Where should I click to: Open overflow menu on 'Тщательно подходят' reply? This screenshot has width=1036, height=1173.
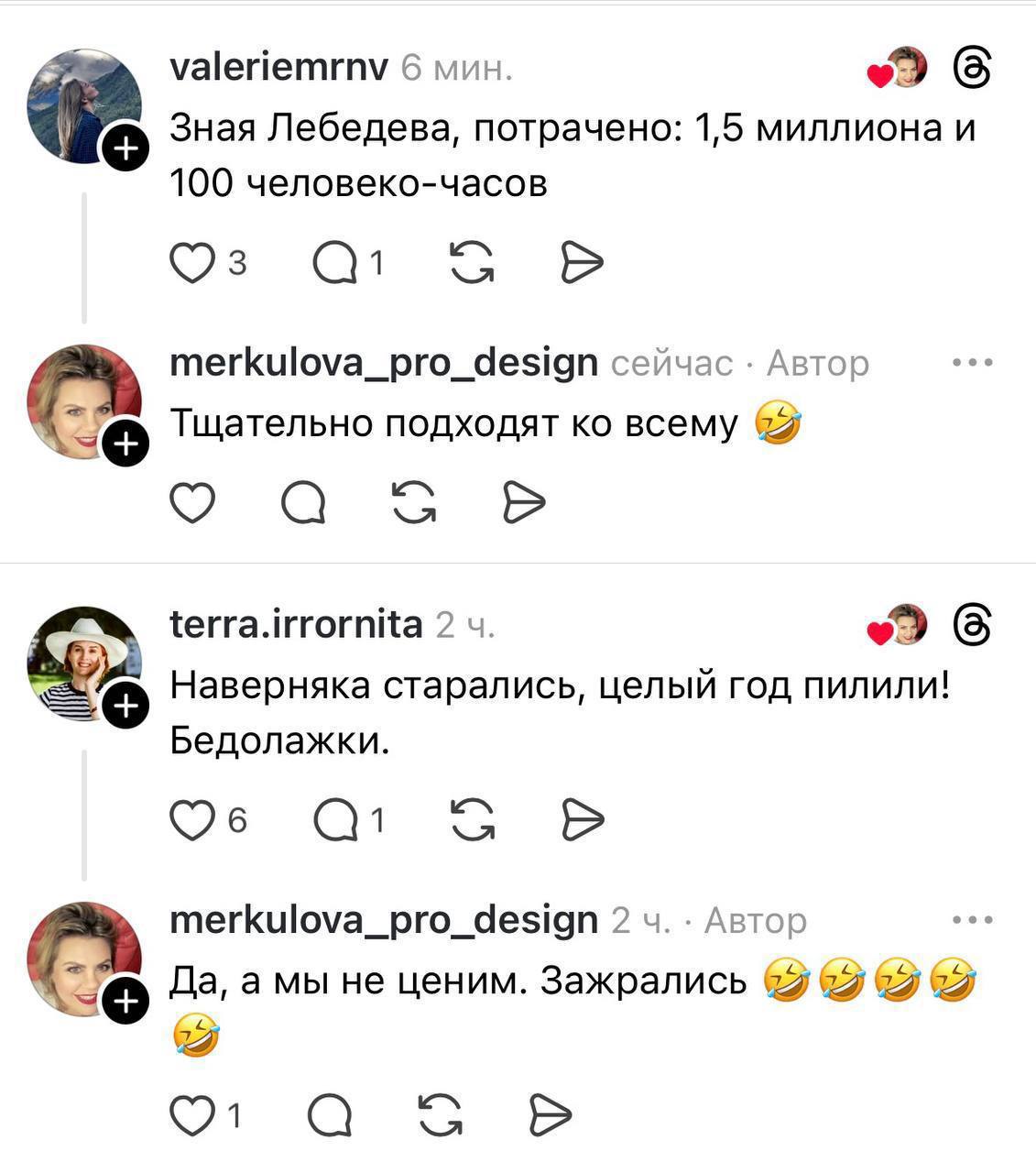tap(973, 363)
